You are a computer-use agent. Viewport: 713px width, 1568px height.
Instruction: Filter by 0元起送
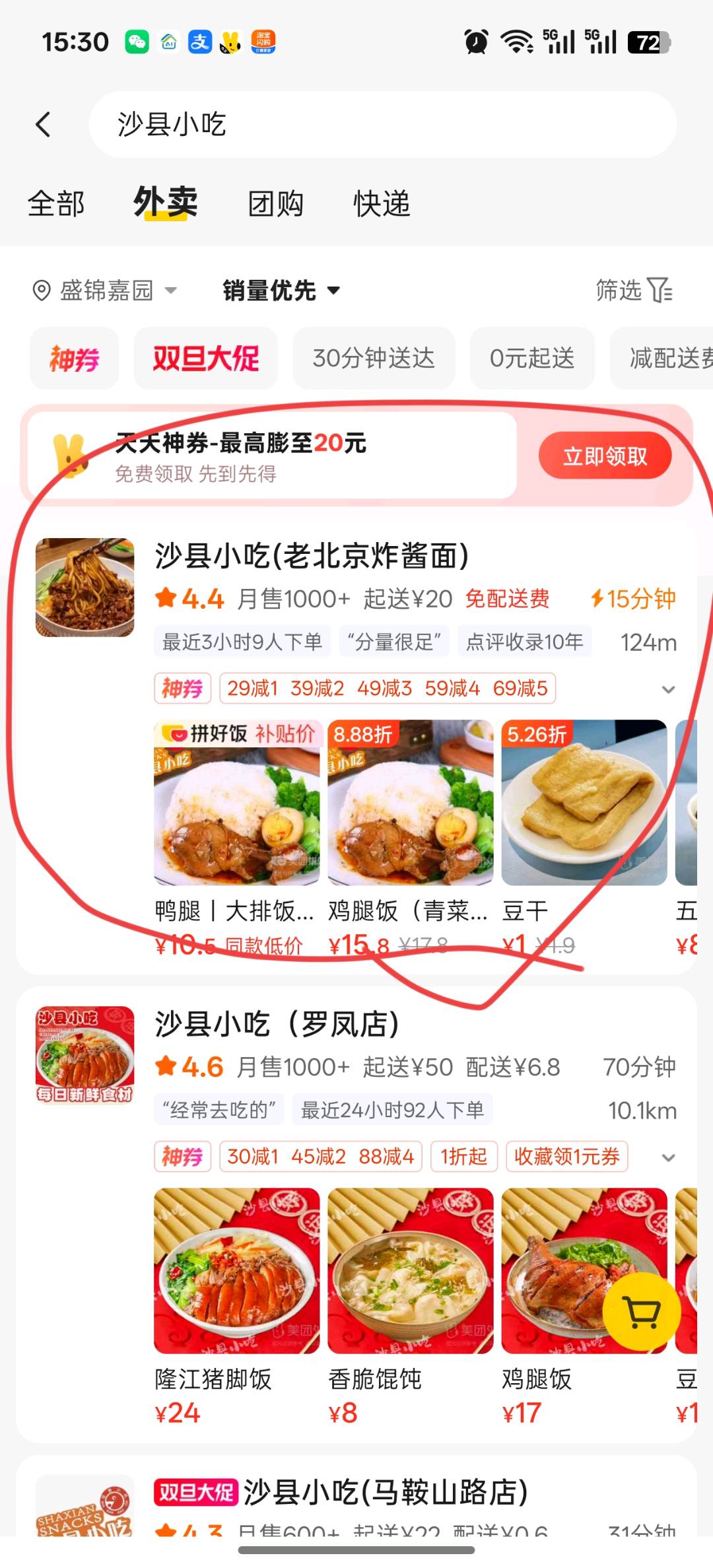pyautogui.click(x=531, y=359)
